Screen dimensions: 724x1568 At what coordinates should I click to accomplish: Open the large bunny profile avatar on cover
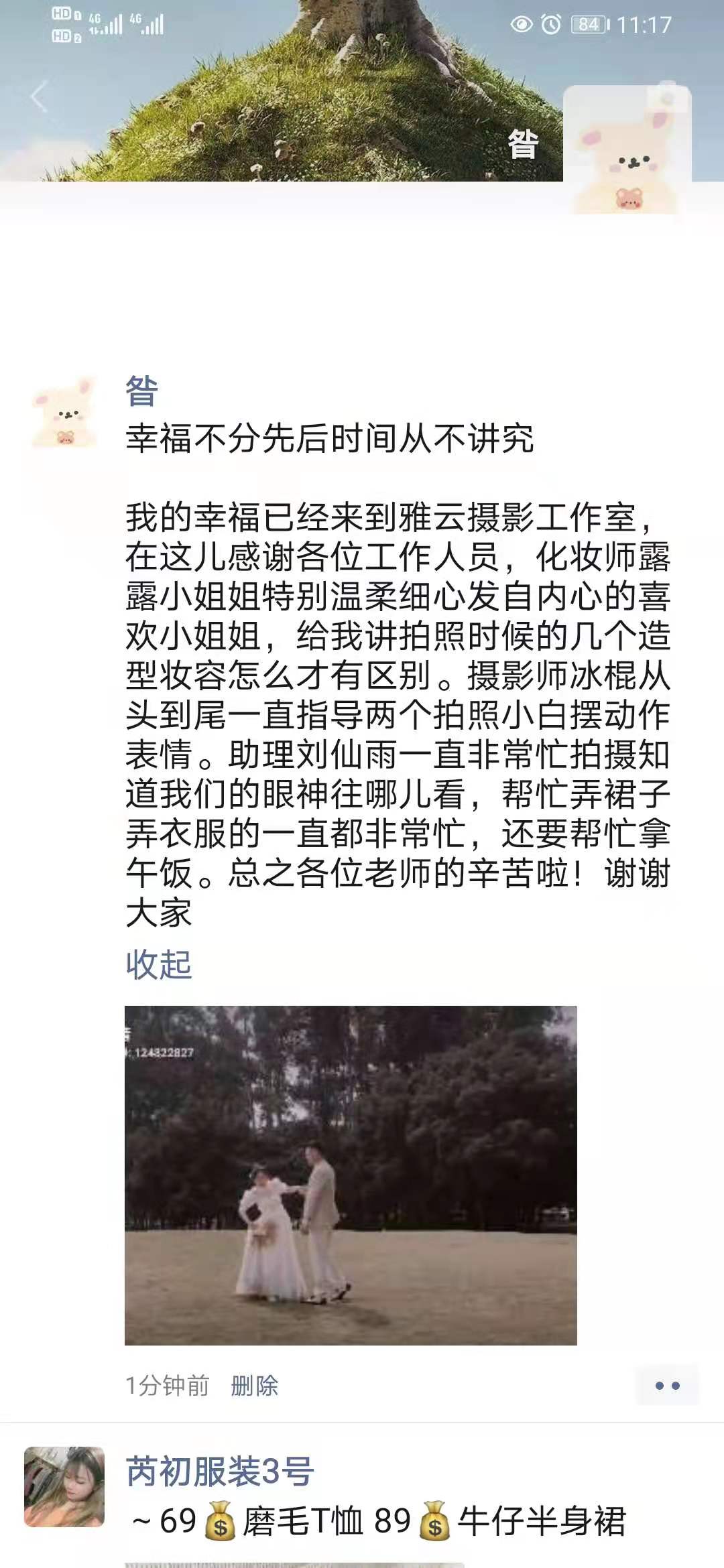pyautogui.click(x=627, y=151)
